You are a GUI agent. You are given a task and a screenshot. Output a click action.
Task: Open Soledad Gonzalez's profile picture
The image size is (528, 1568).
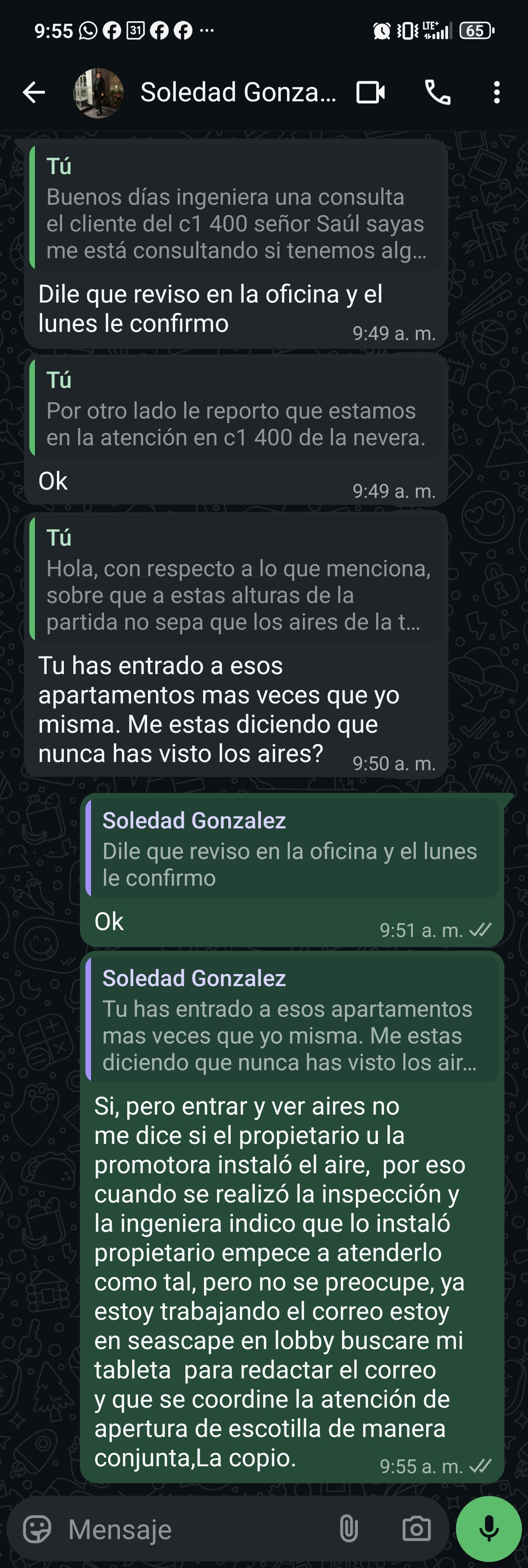[99, 93]
